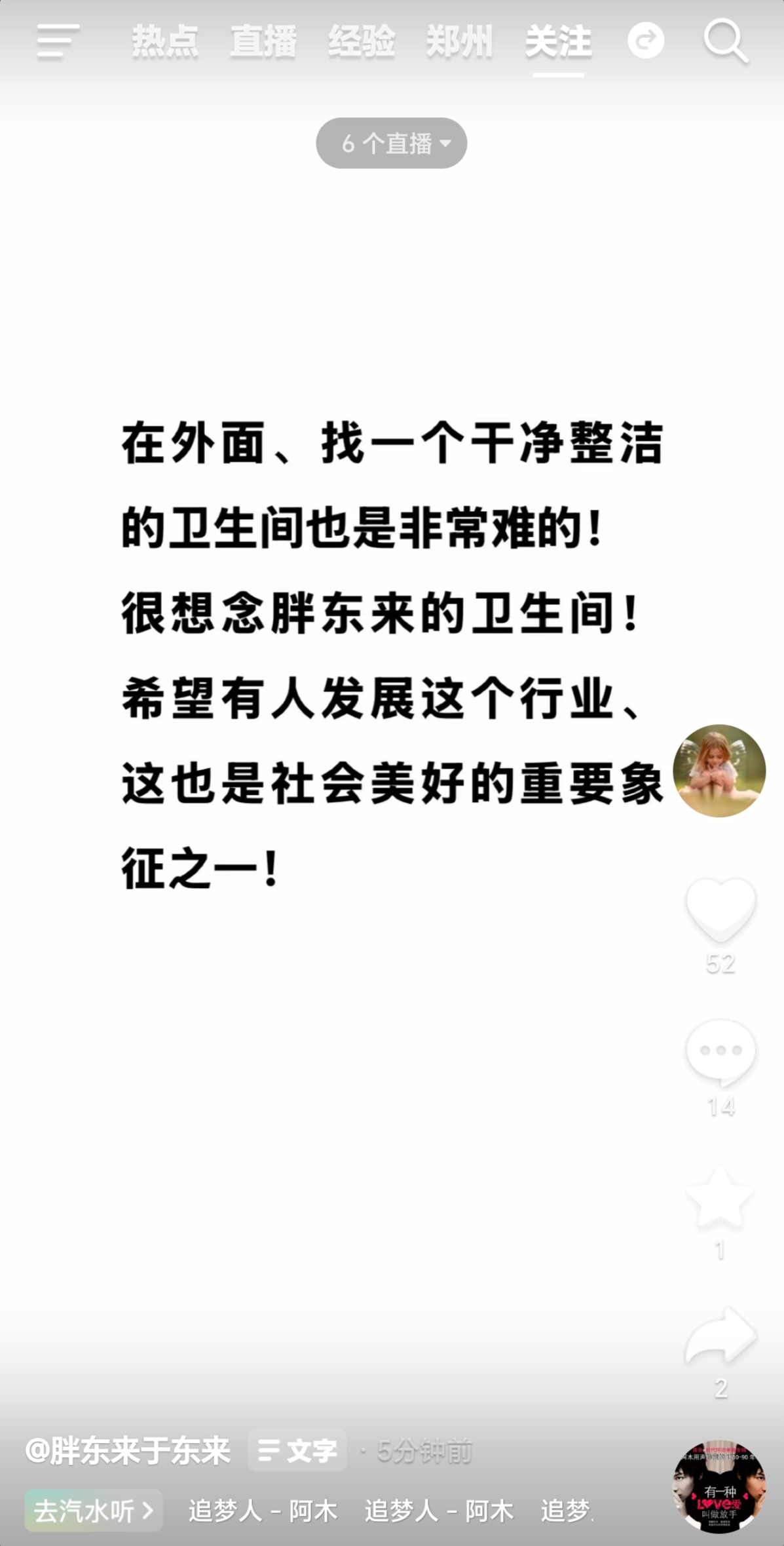Switch to the 热点 tab
The width and height of the screenshot is (784, 1546).
(165, 41)
